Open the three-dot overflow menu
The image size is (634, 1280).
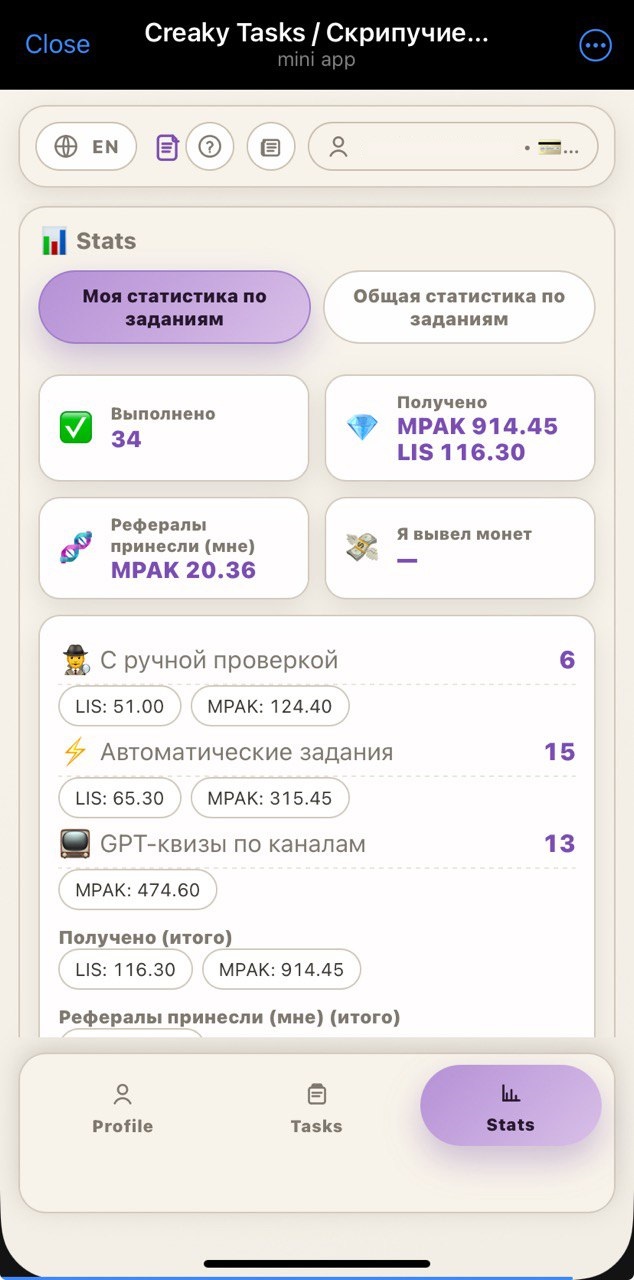pos(595,45)
